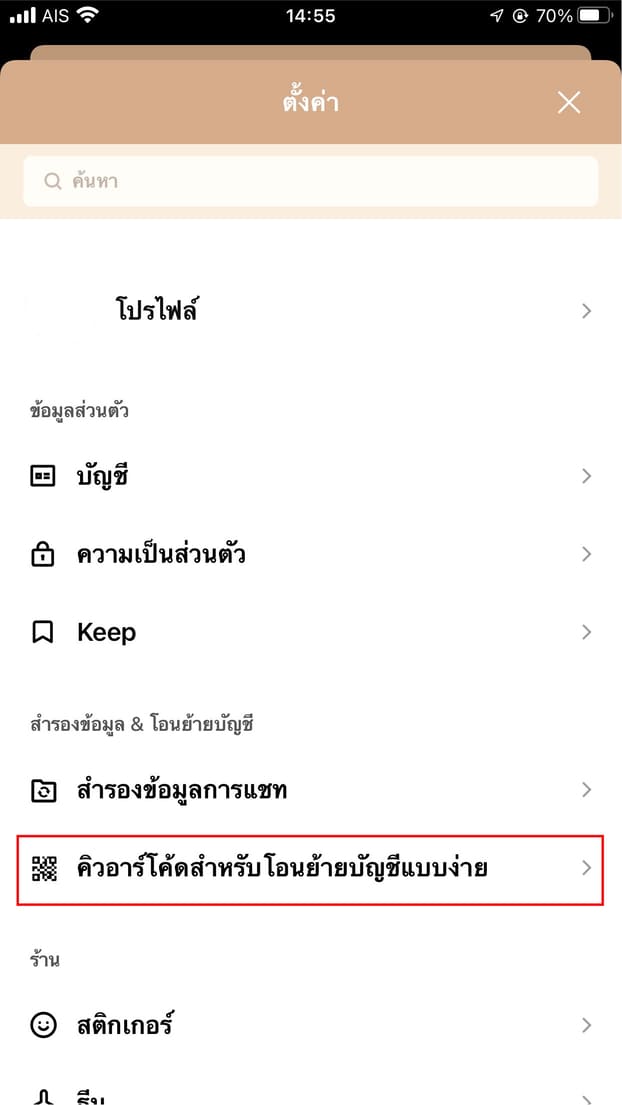
Task: Close the ตั้งค่า settings sheet
Action: 568,102
